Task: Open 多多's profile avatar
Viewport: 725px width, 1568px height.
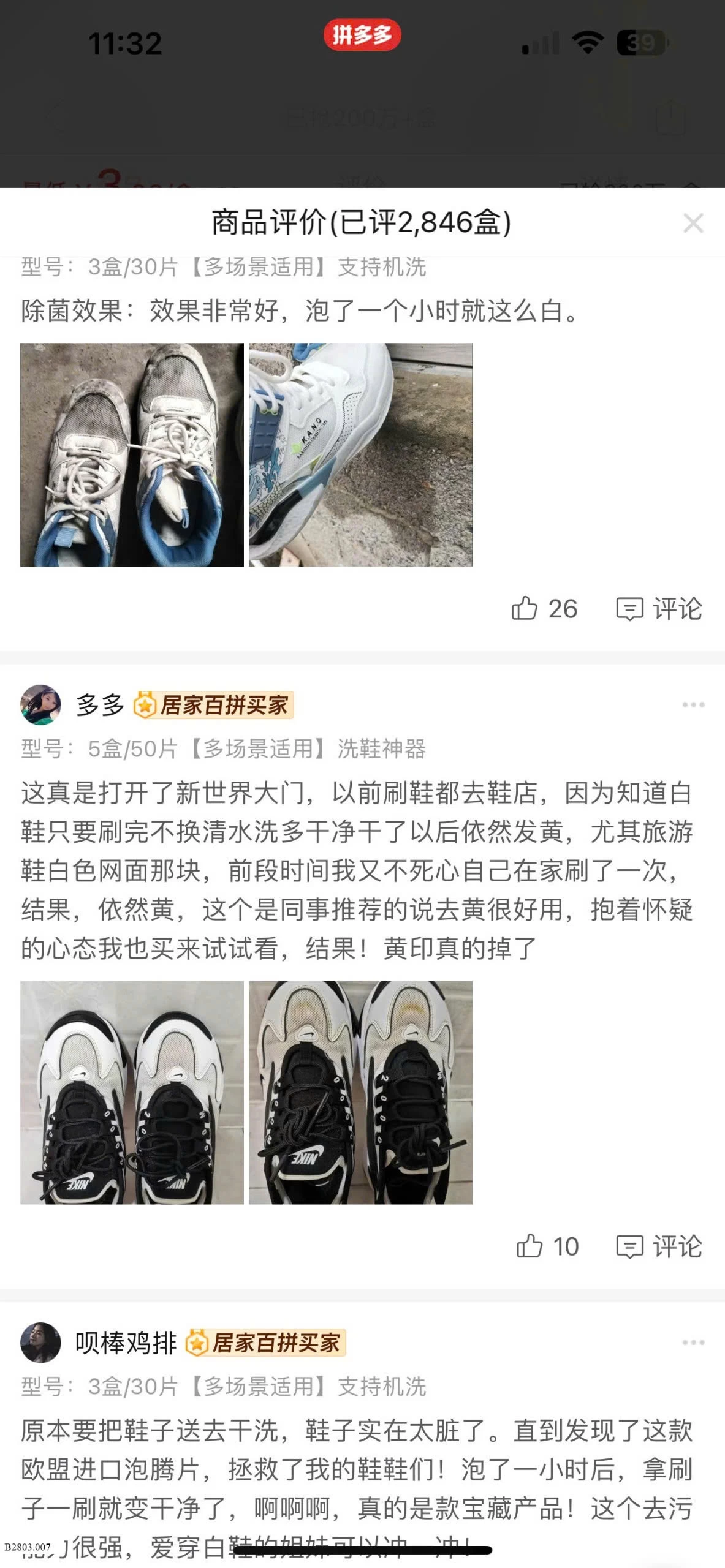Action: coord(41,704)
